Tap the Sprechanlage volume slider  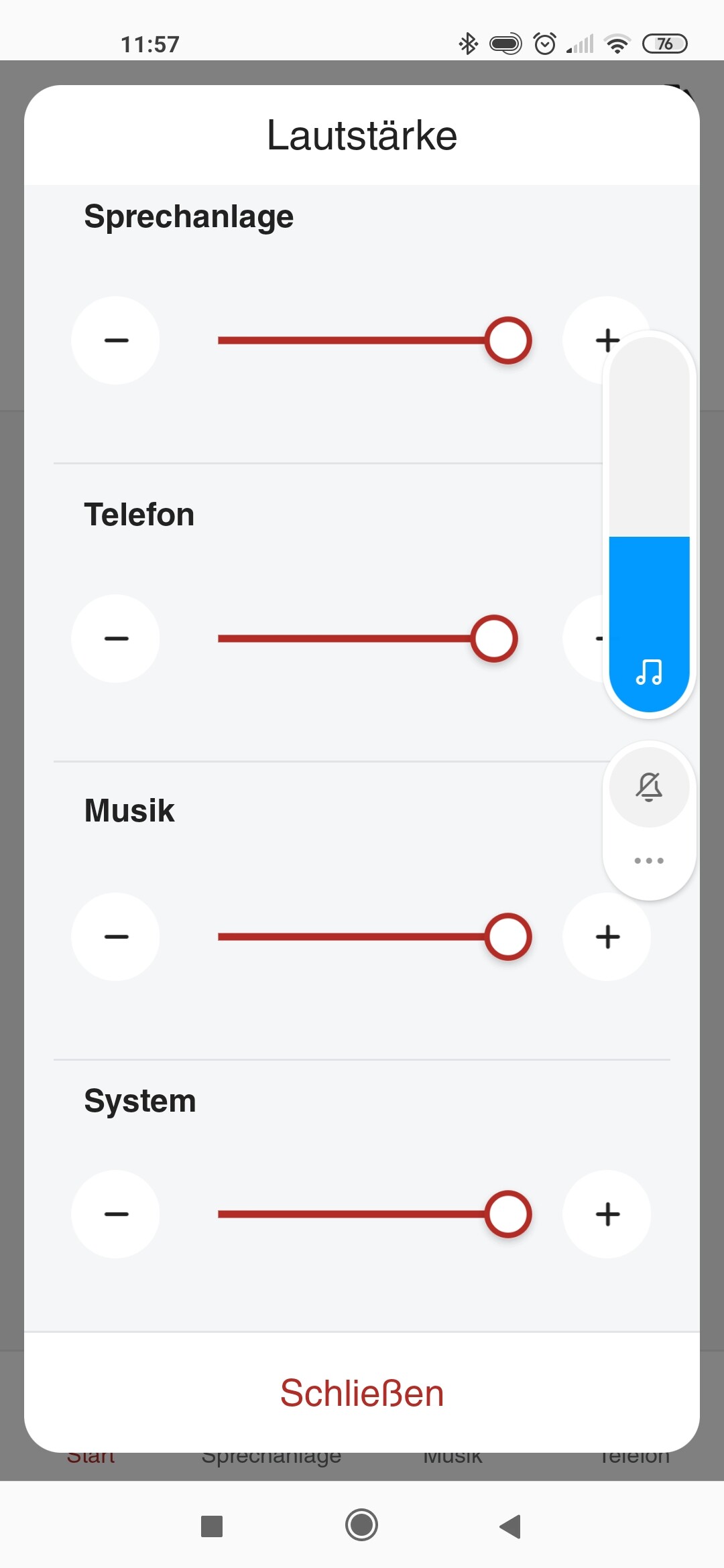pyautogui.click(x=375, y=340)
